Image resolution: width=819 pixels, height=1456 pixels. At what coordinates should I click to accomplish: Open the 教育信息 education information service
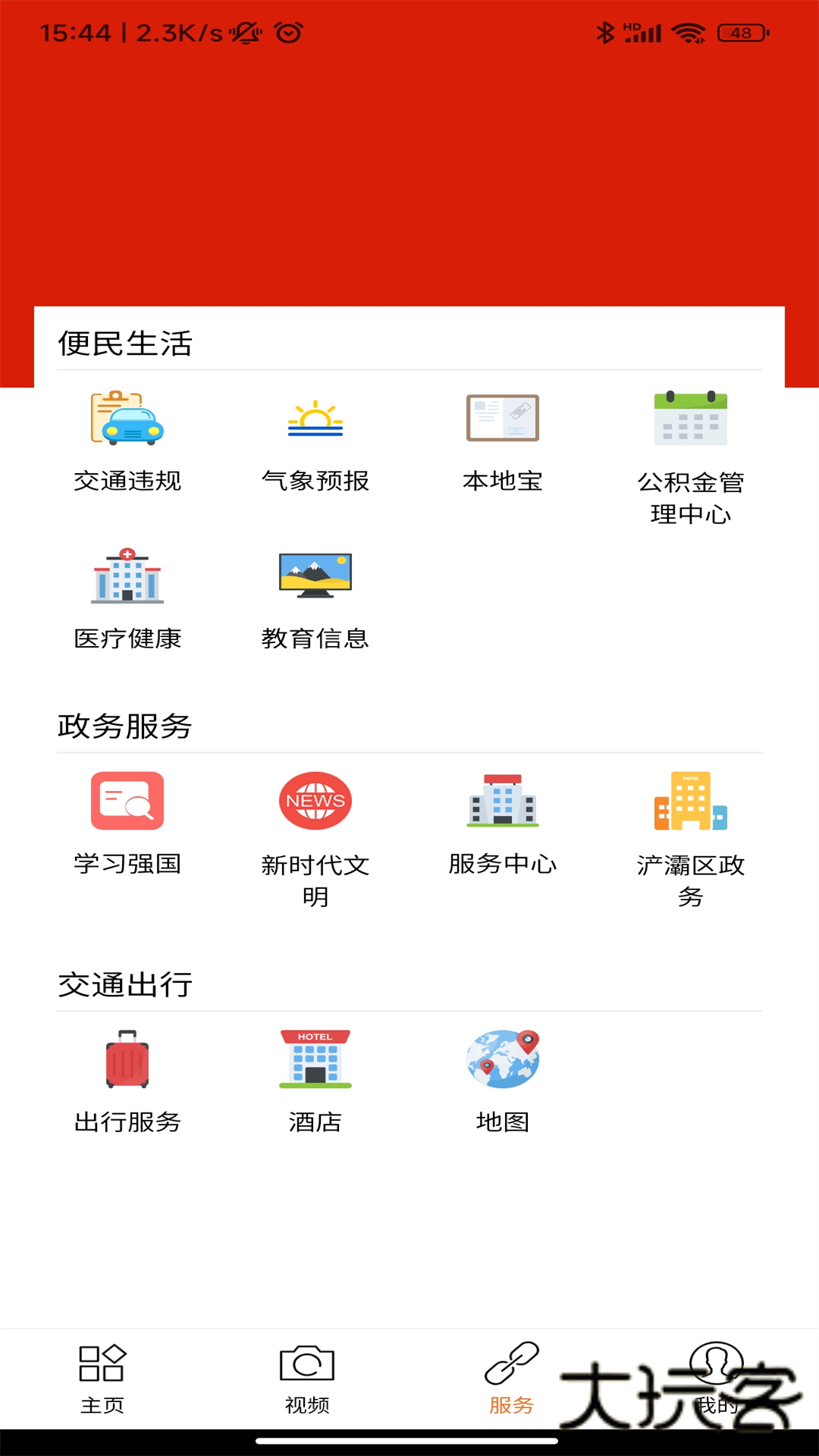point(315,599)
